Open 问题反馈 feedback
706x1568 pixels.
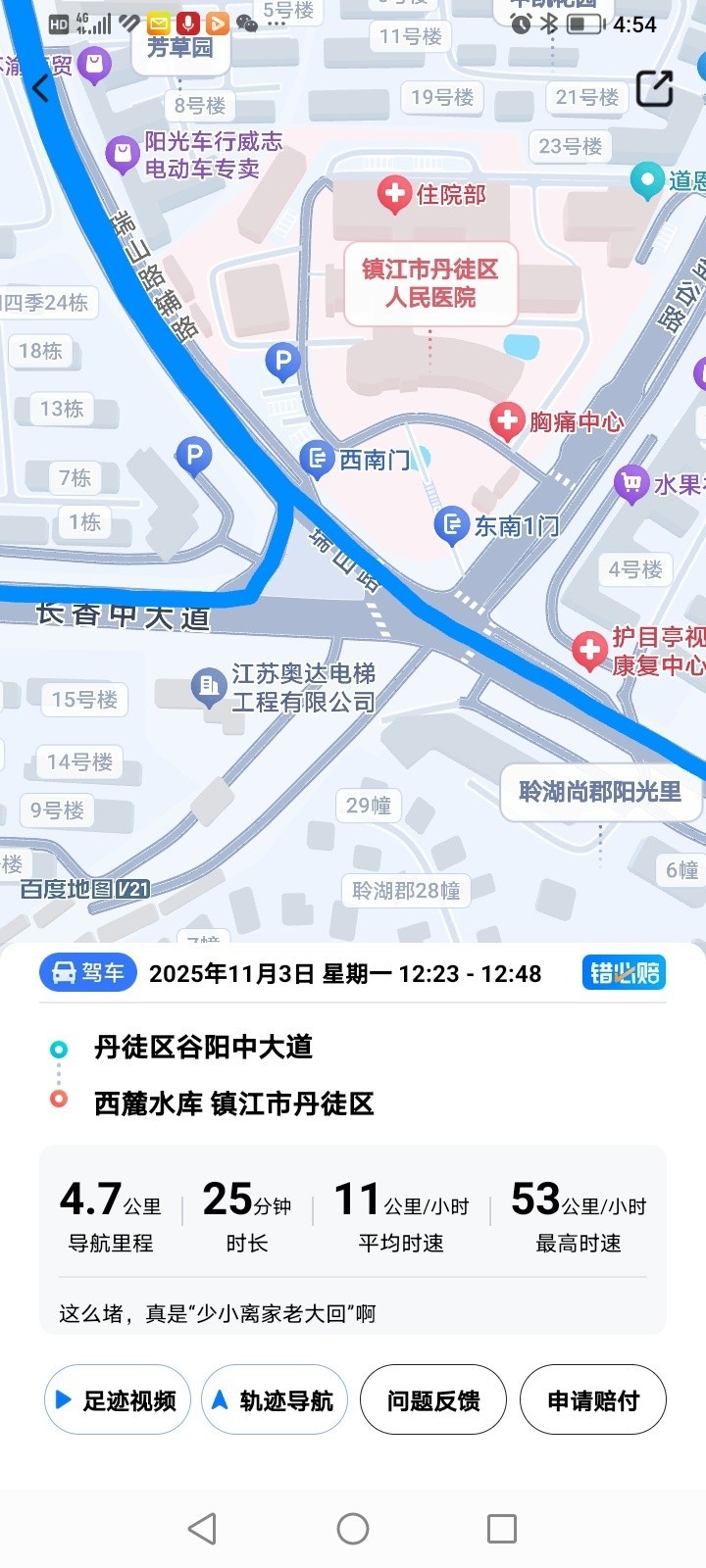(x=433, y=1399)
